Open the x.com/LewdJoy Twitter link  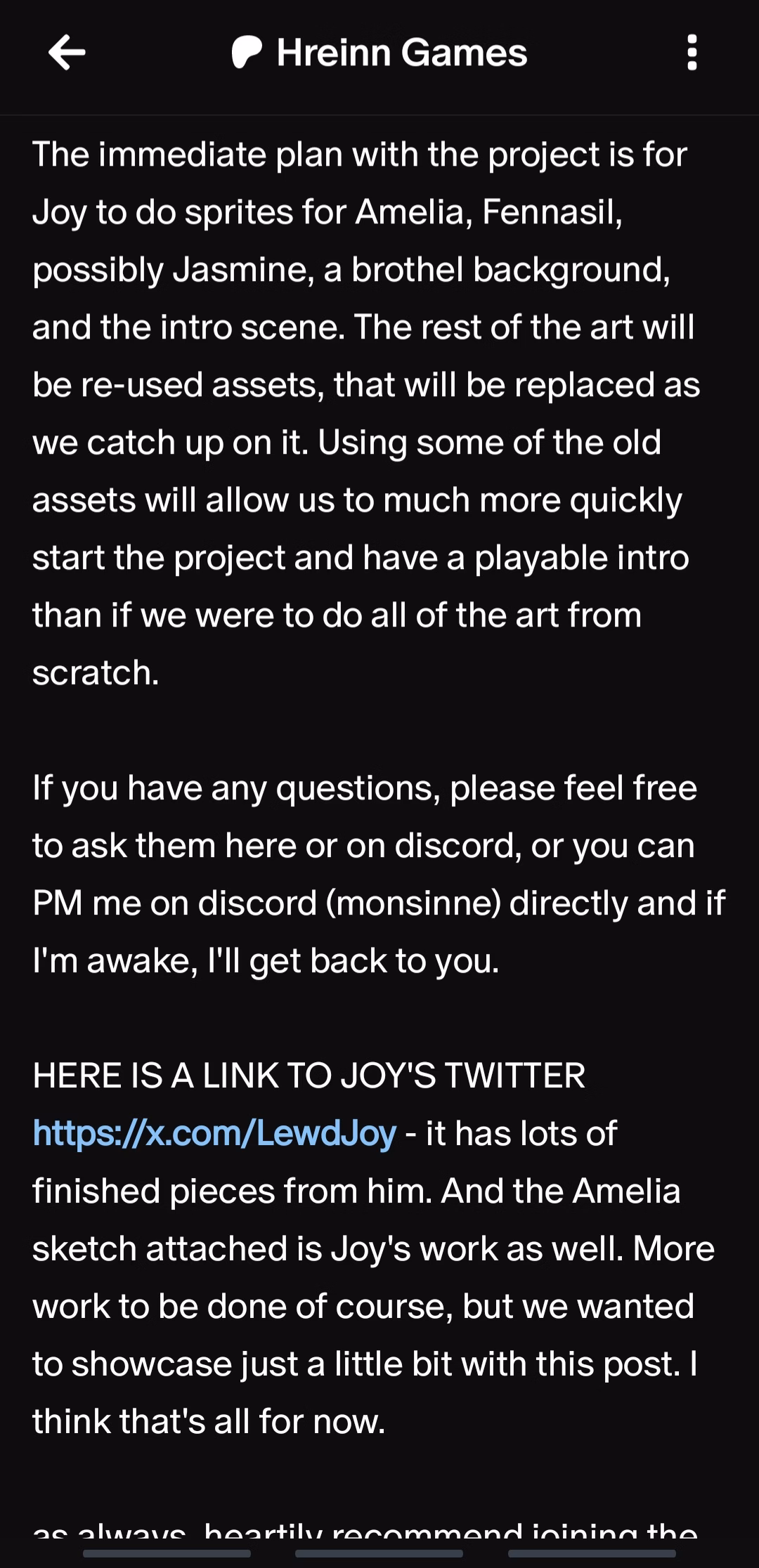[214, 1133]
